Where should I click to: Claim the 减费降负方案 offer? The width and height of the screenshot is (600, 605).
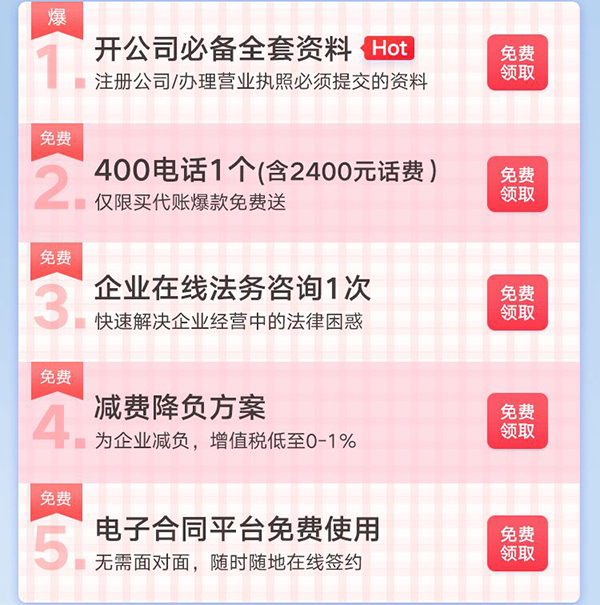click(517, 421)
